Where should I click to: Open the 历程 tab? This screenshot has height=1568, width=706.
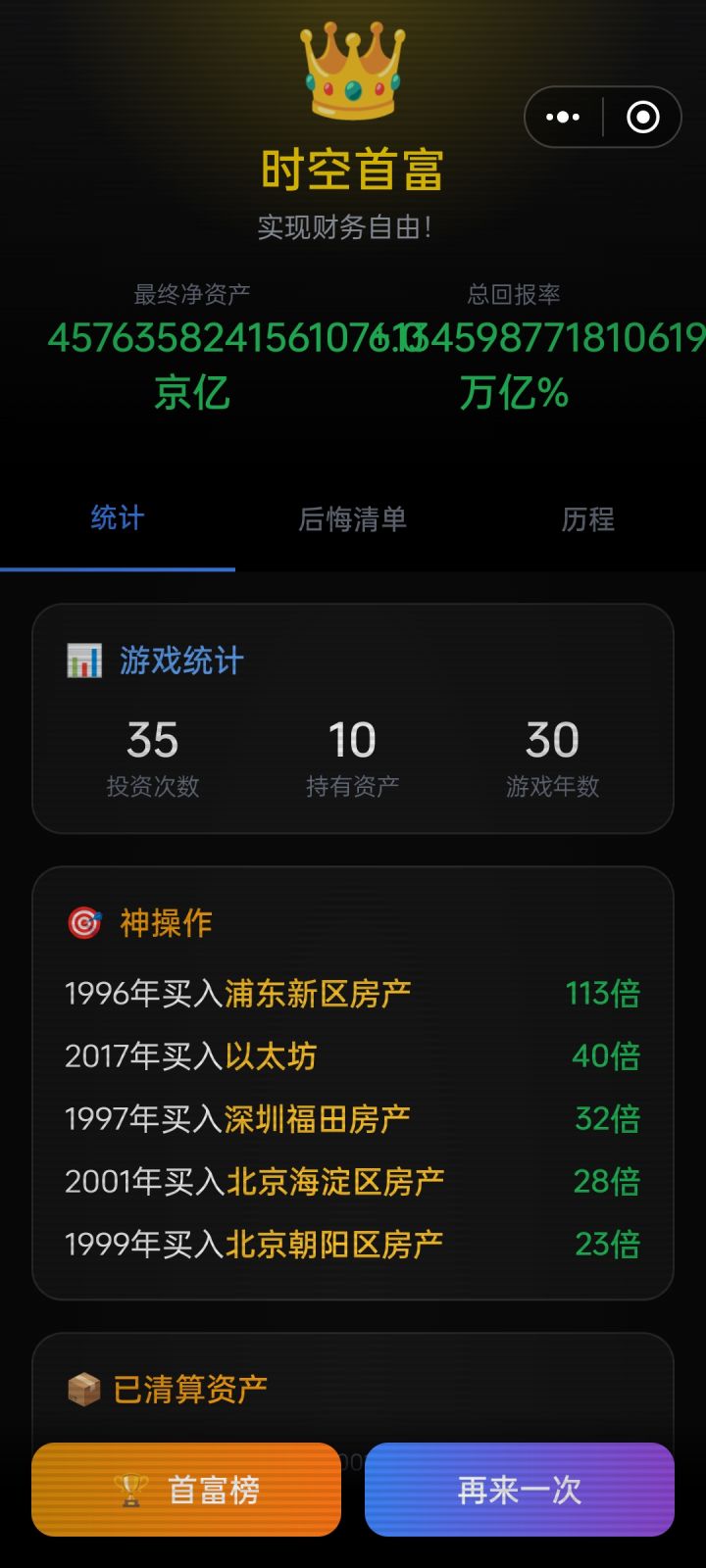tap(586, 520)
